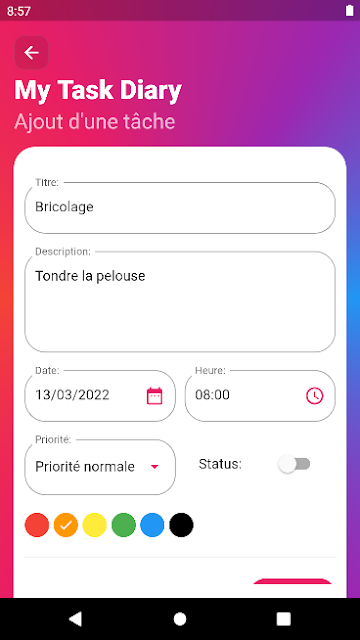Viewport: 360px width, 640px height.
Task: Select the red color swatch
Action: click(37, 525)
